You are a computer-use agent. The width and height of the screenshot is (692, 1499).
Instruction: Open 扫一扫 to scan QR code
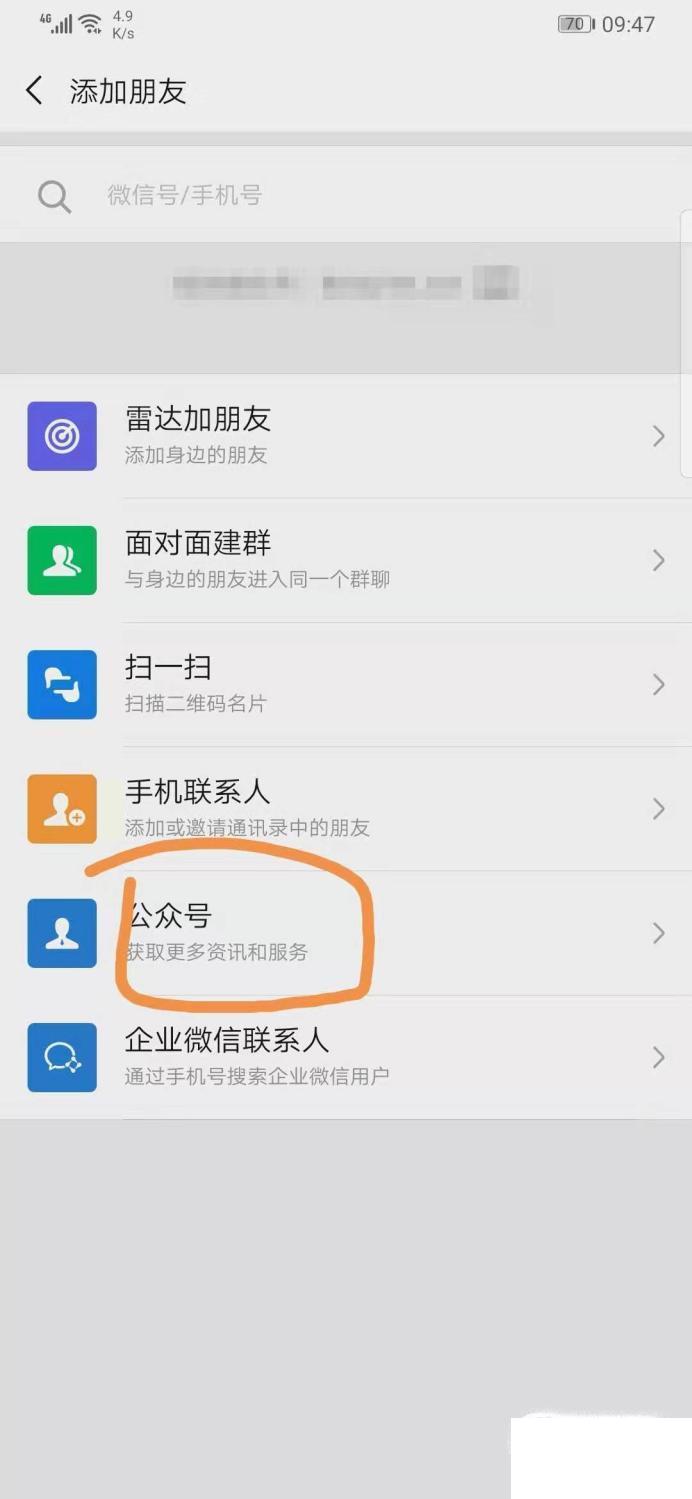click(346, 684)
